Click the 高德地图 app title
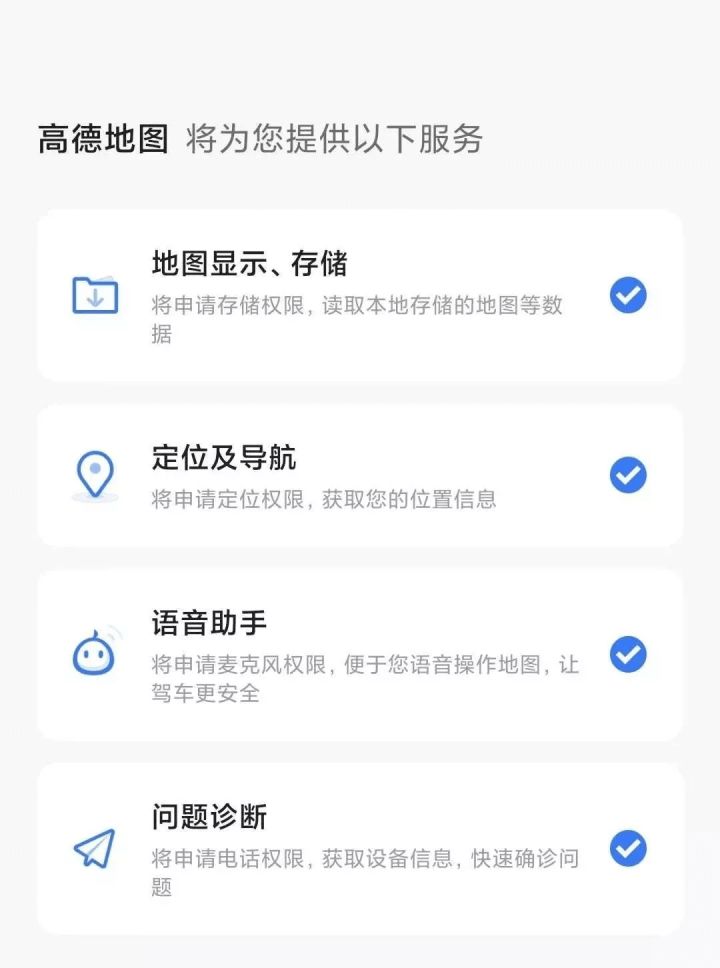This screenshot has height=968, width=720. tap(95, 140)
